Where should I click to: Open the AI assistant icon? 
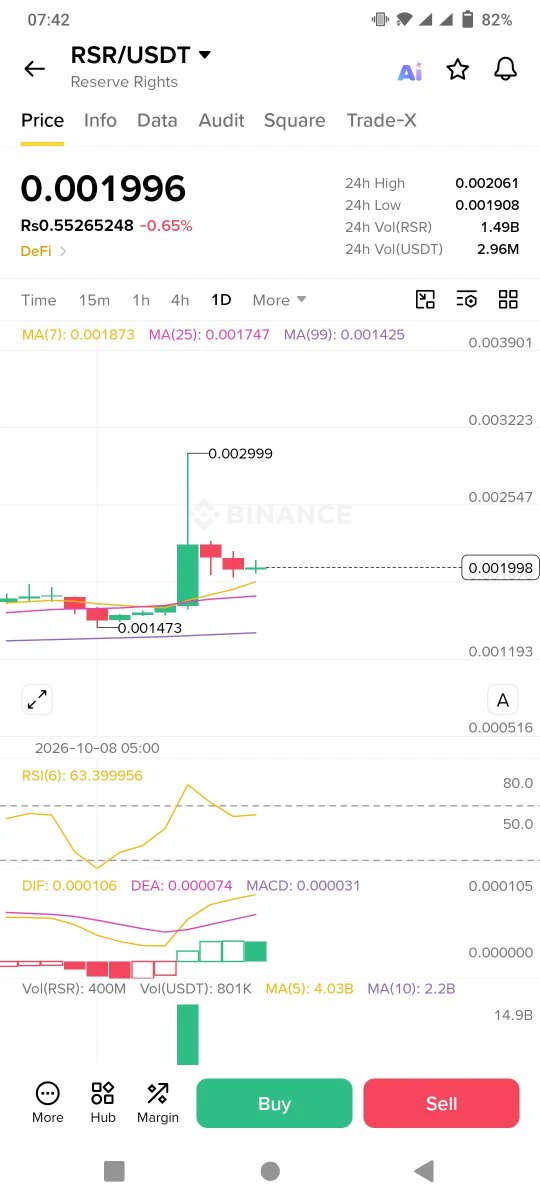point(410,71)
